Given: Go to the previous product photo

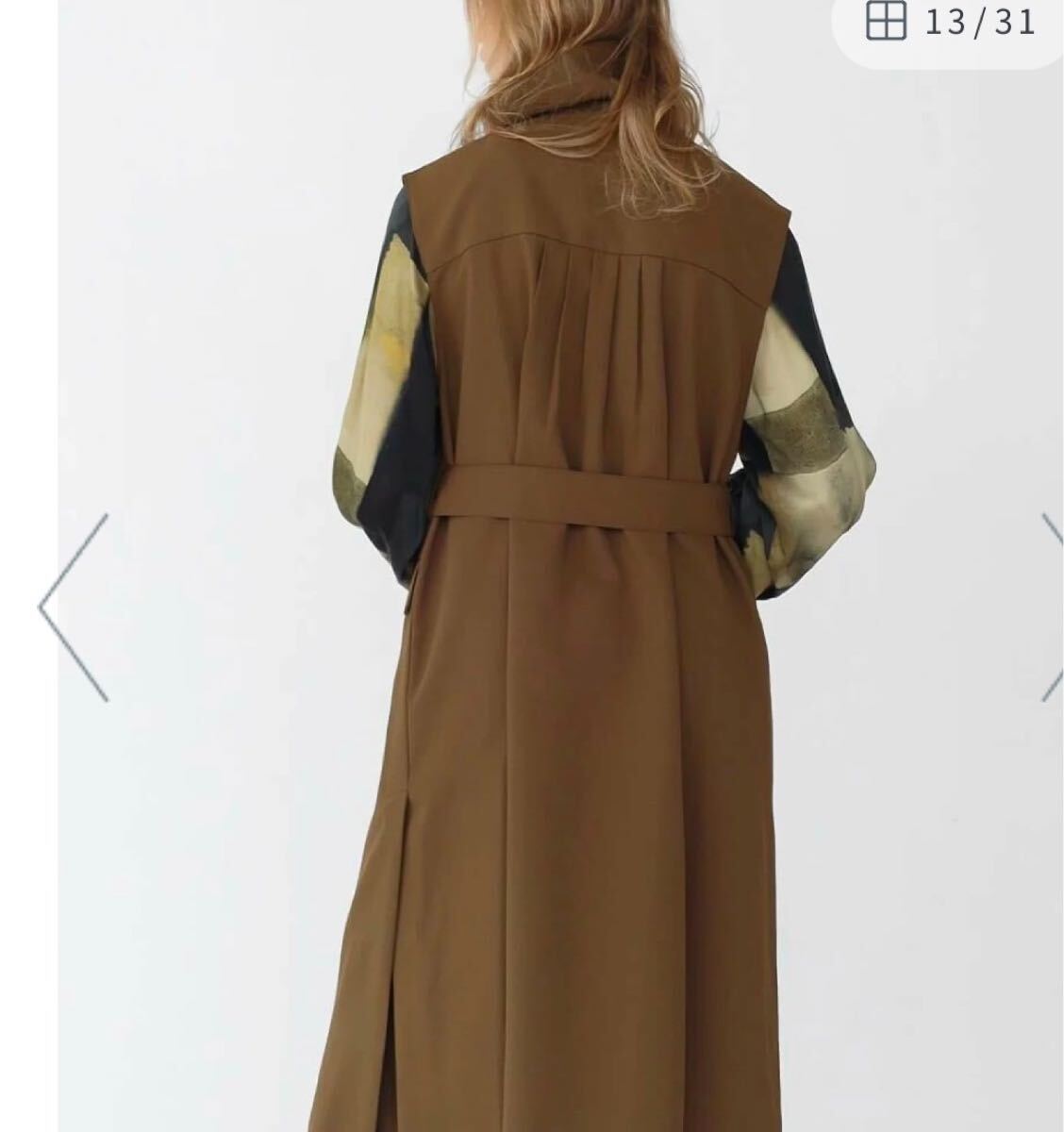Looking at the screenshot, I should click(x=74, y=608).
